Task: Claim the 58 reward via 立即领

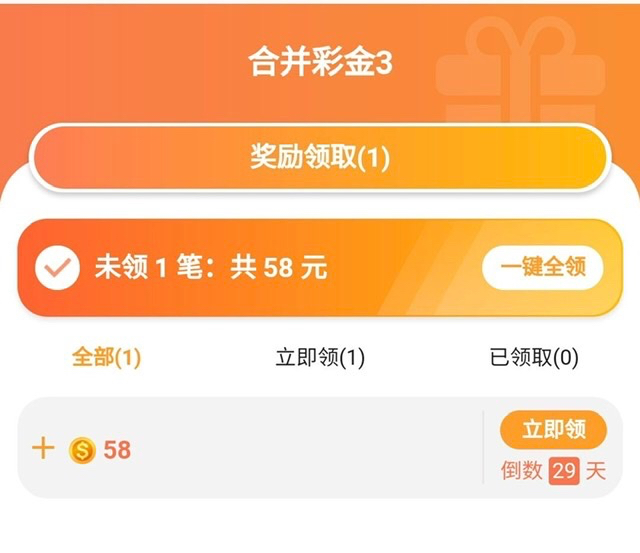Action: [553, 430]
